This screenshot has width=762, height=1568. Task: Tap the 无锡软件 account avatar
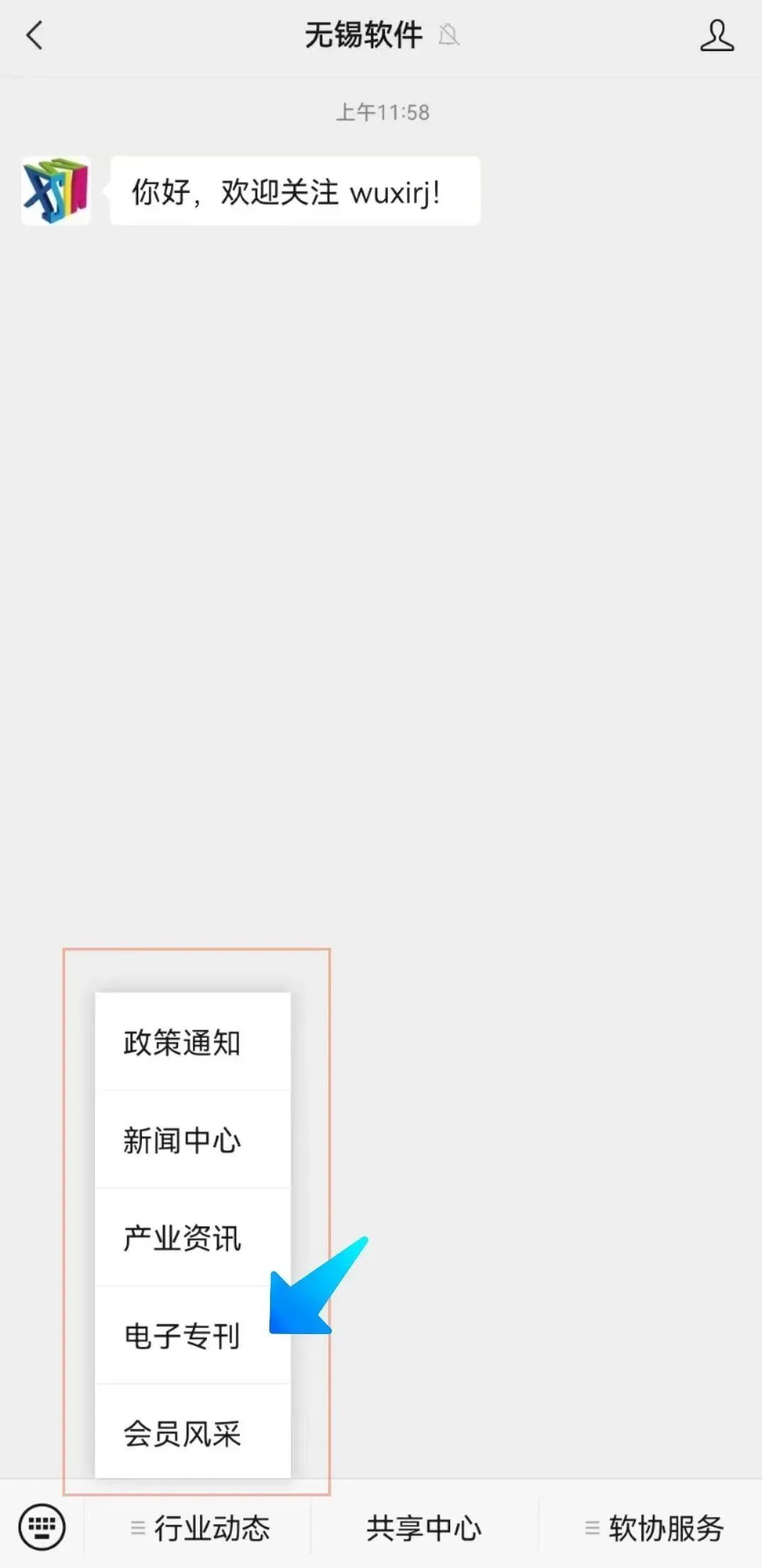[x=56, y=191]
